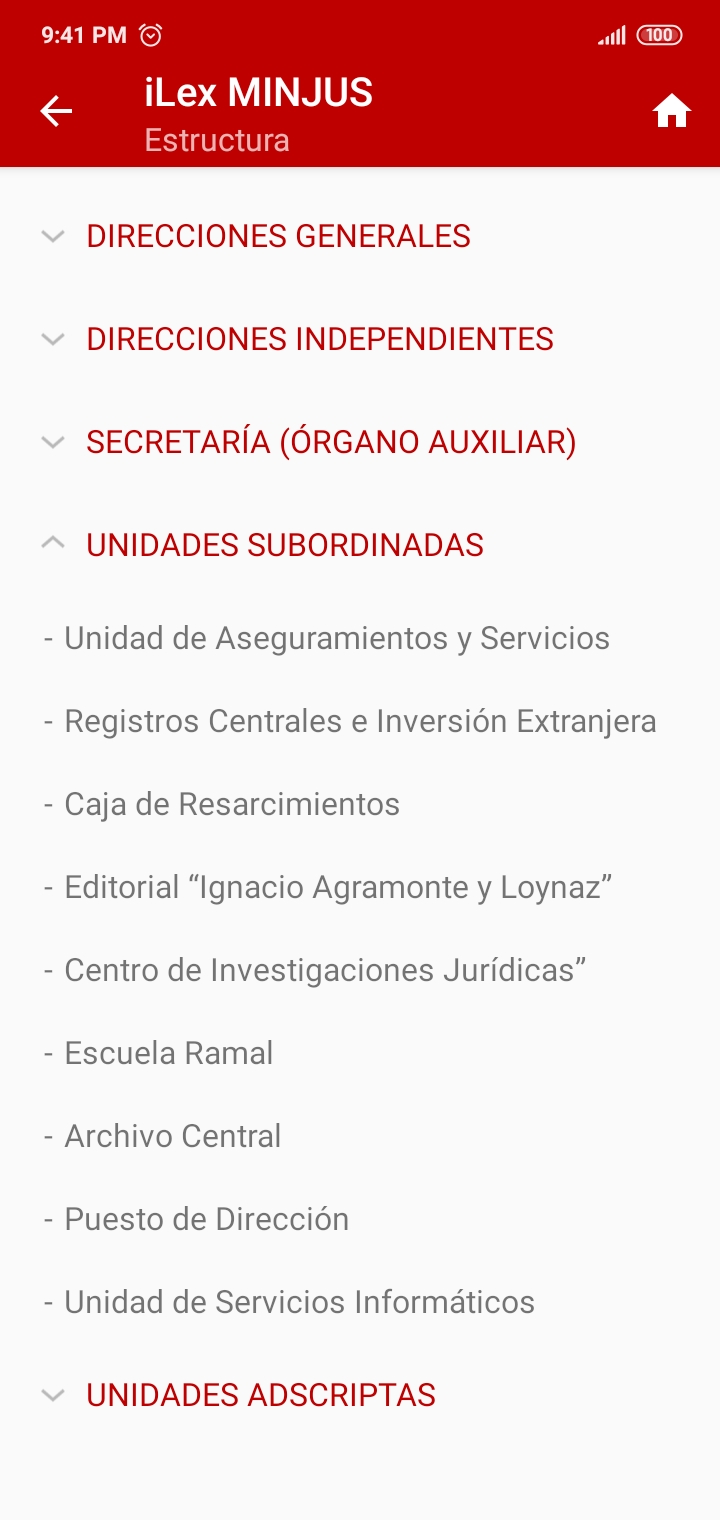Open the Escuela Ramal entry

point(168,1053)
